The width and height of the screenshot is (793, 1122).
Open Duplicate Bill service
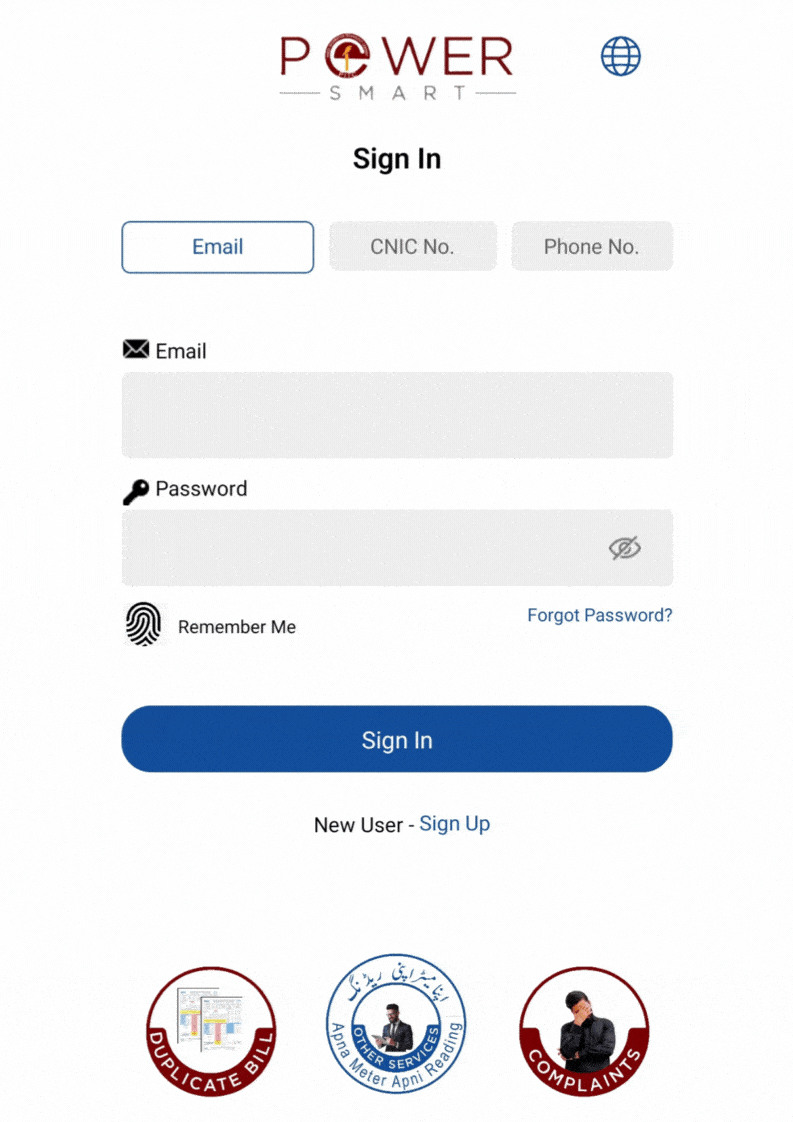(211, 1031)
